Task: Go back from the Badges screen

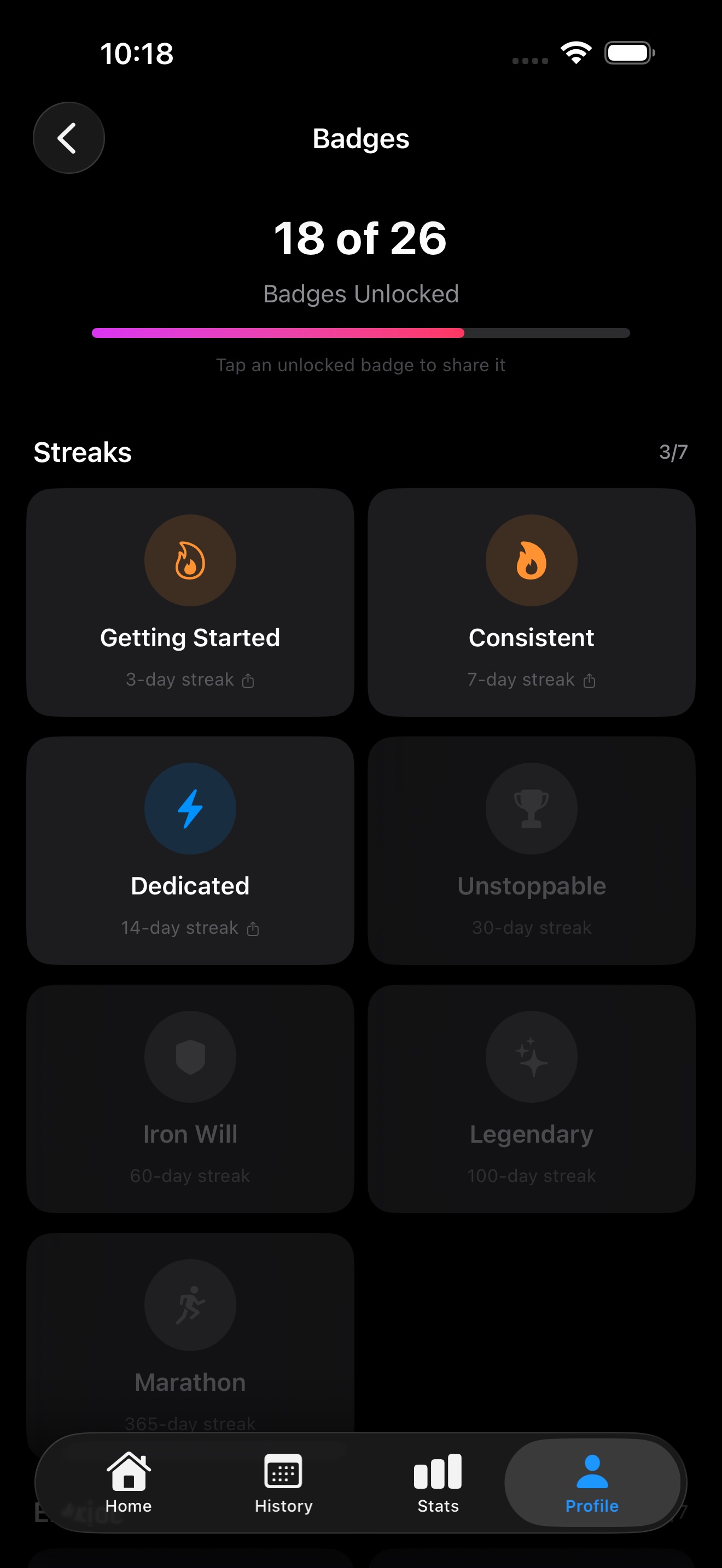Action: tap(68, 138)
